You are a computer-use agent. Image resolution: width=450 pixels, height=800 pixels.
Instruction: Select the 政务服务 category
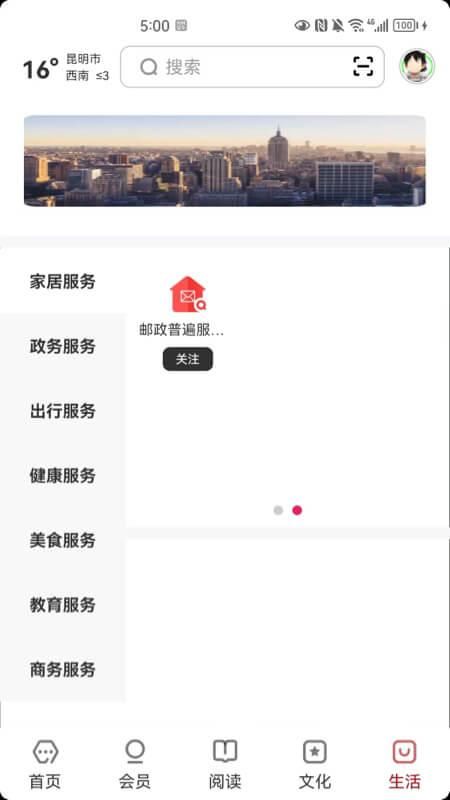point(62,346)
